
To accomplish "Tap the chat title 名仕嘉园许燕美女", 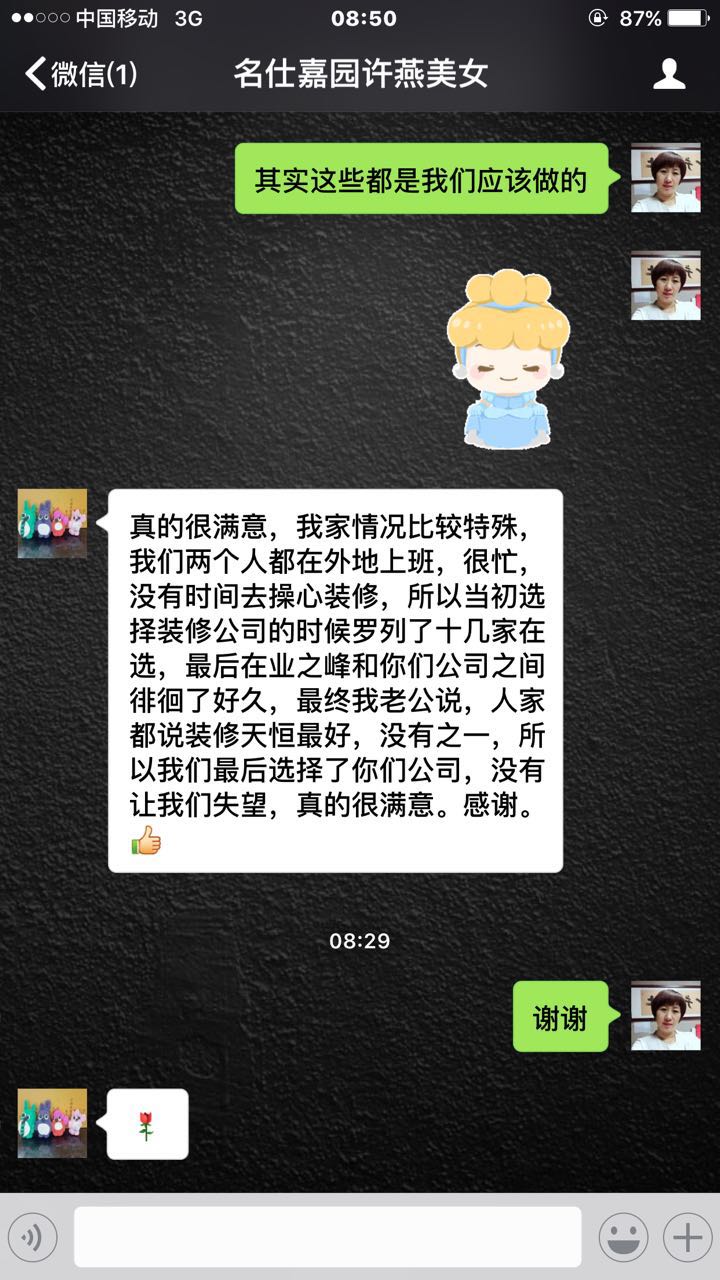I will click(x=360, y=72).
